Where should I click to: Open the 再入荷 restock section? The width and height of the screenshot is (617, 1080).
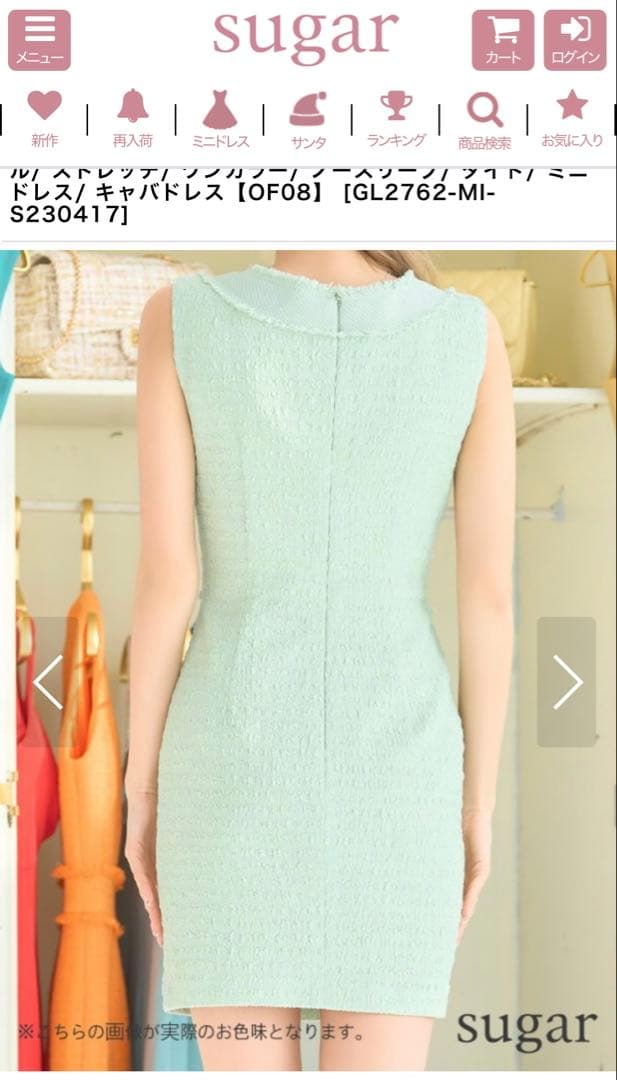[132, 119]
